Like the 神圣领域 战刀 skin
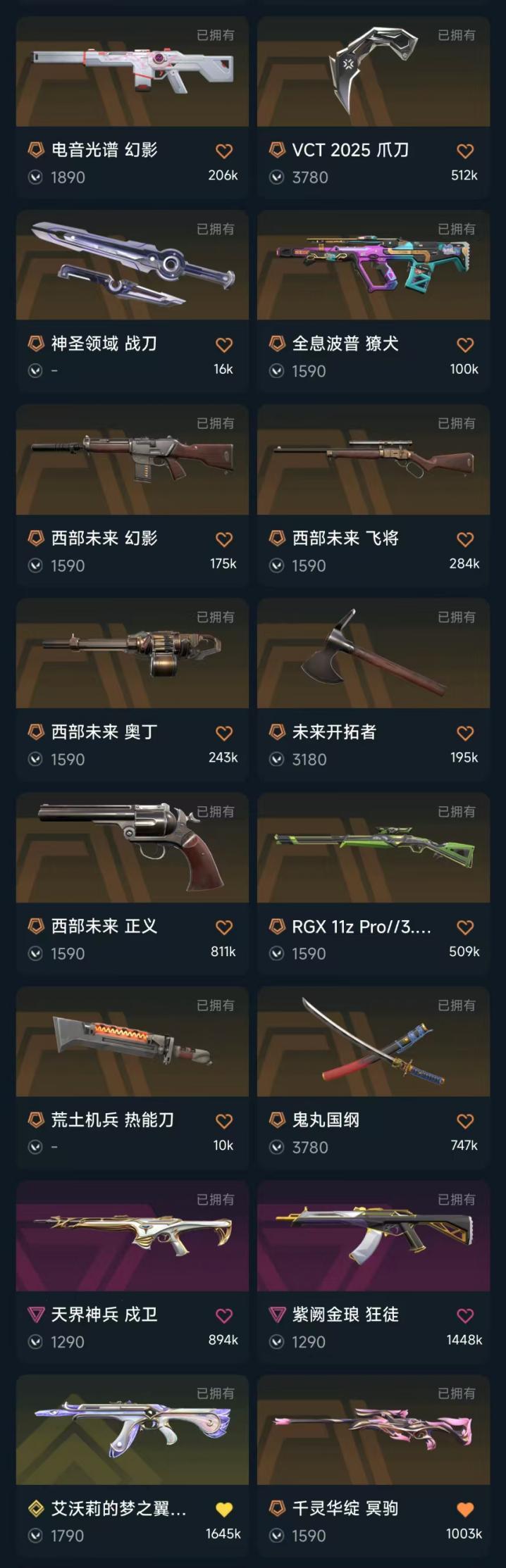 (224, 345)
